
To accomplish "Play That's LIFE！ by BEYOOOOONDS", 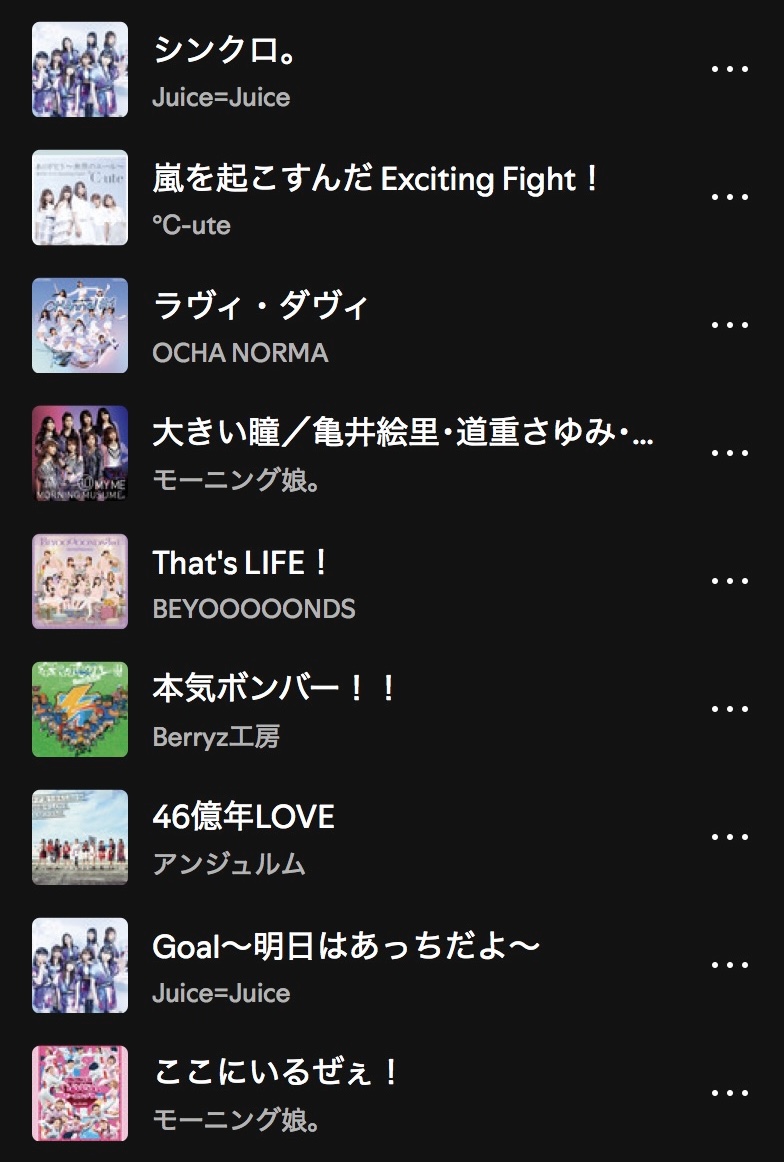I will (240, 563).
